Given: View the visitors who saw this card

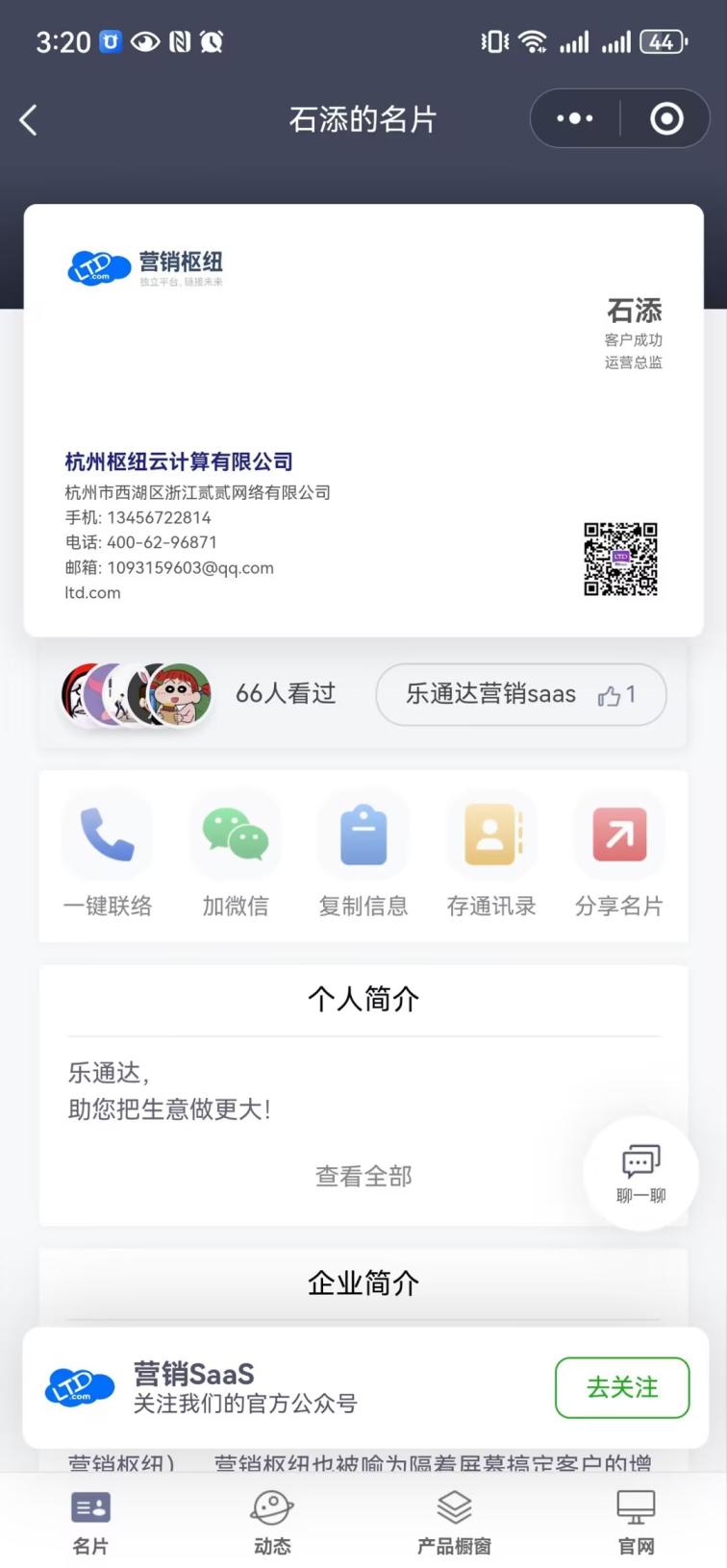Looking at the screenshot, I should pos(197,694).
